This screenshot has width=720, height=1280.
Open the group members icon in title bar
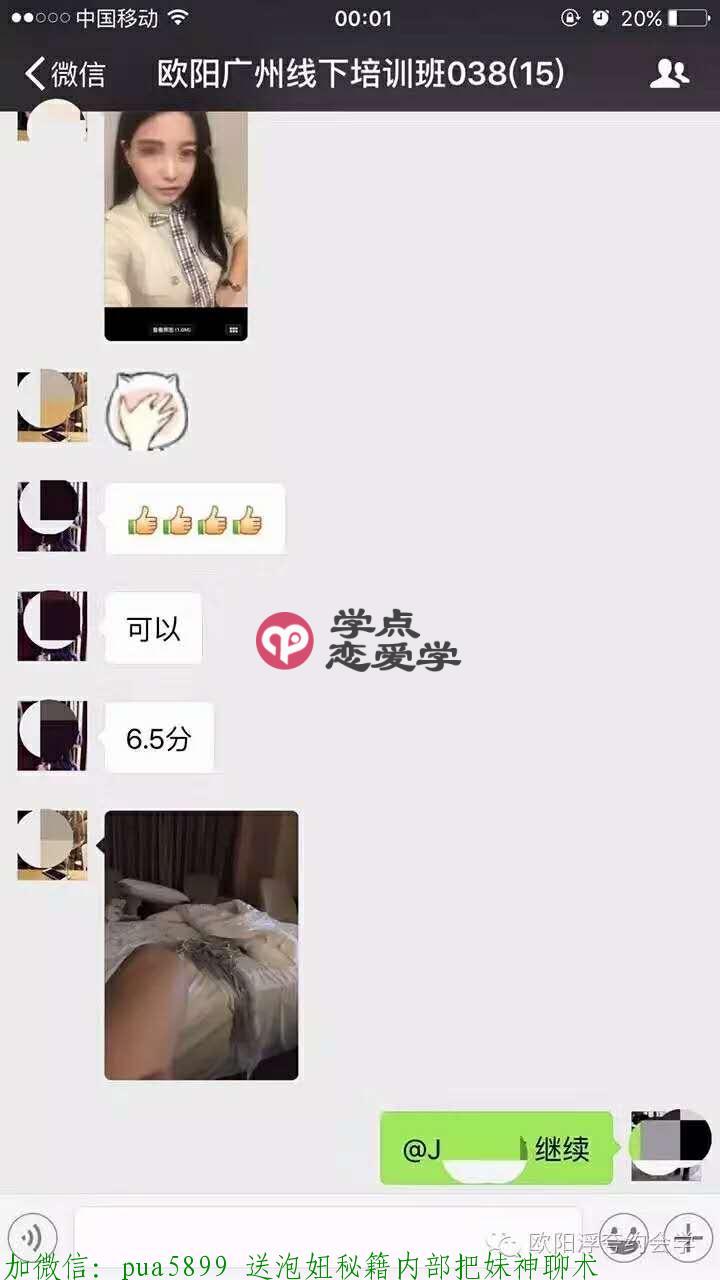pos(672,73)
